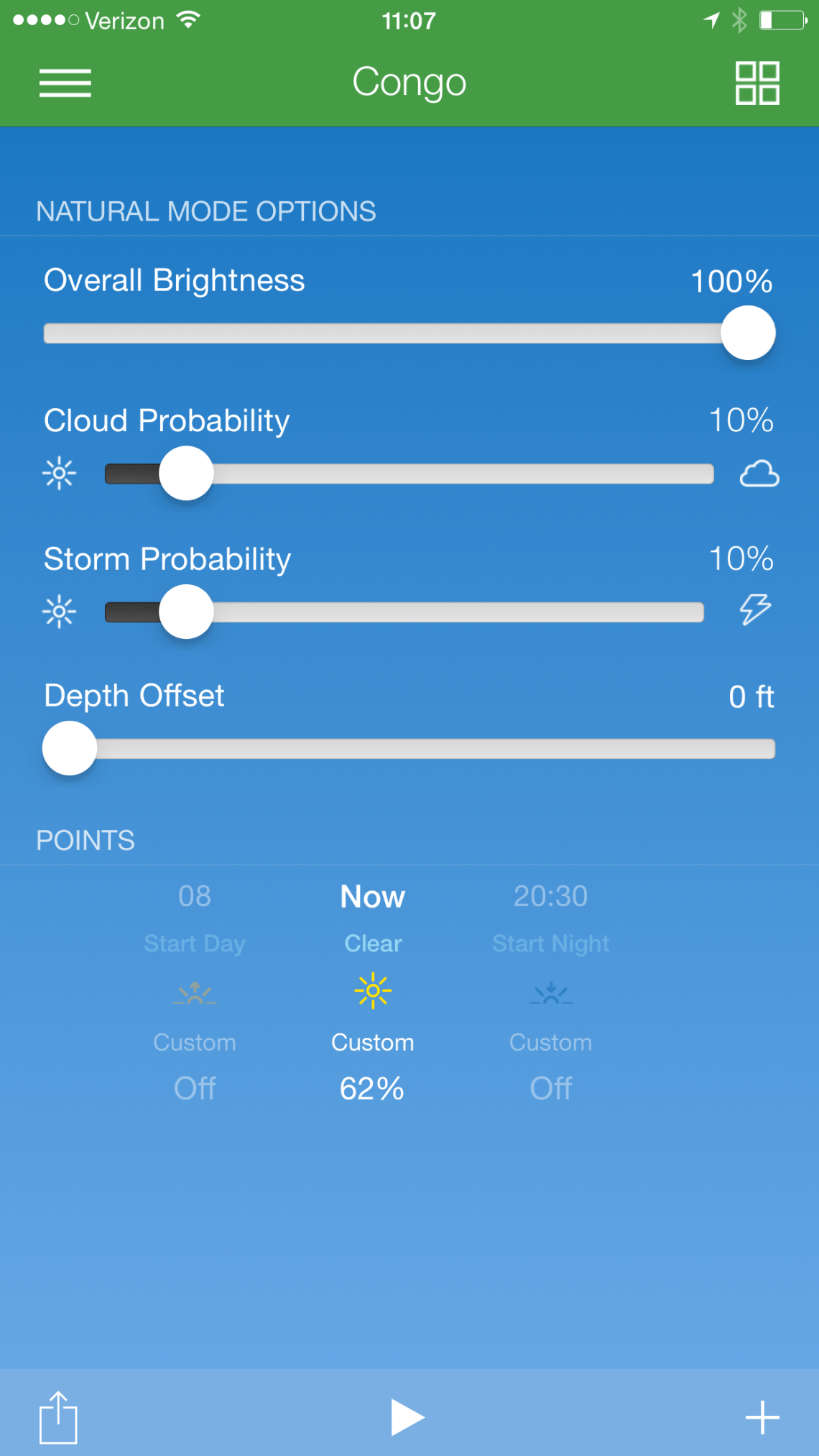Start playback with the play button
Image resolution: width=819 pixels, height=1456 pixels.
click(407, 1417)
